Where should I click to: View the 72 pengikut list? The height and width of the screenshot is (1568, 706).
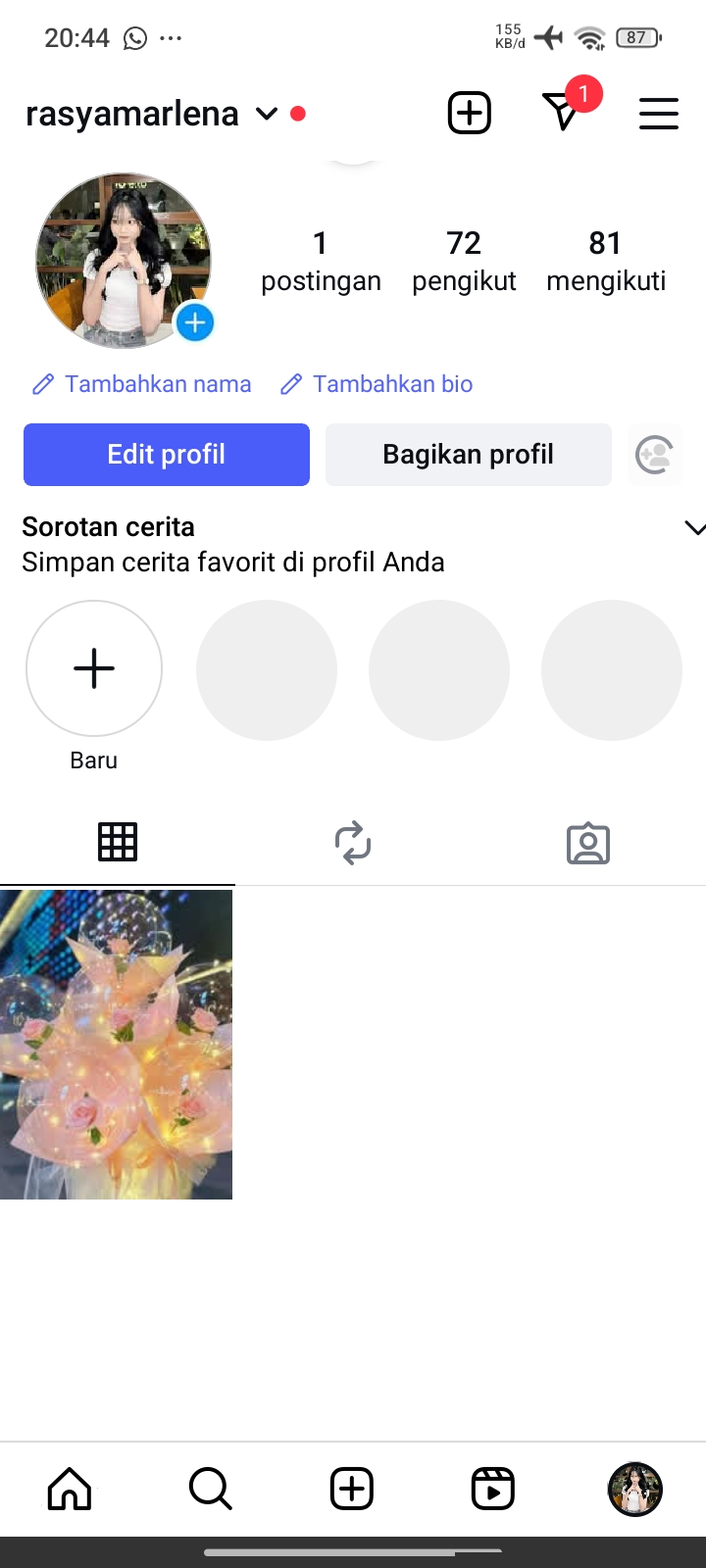464,260
